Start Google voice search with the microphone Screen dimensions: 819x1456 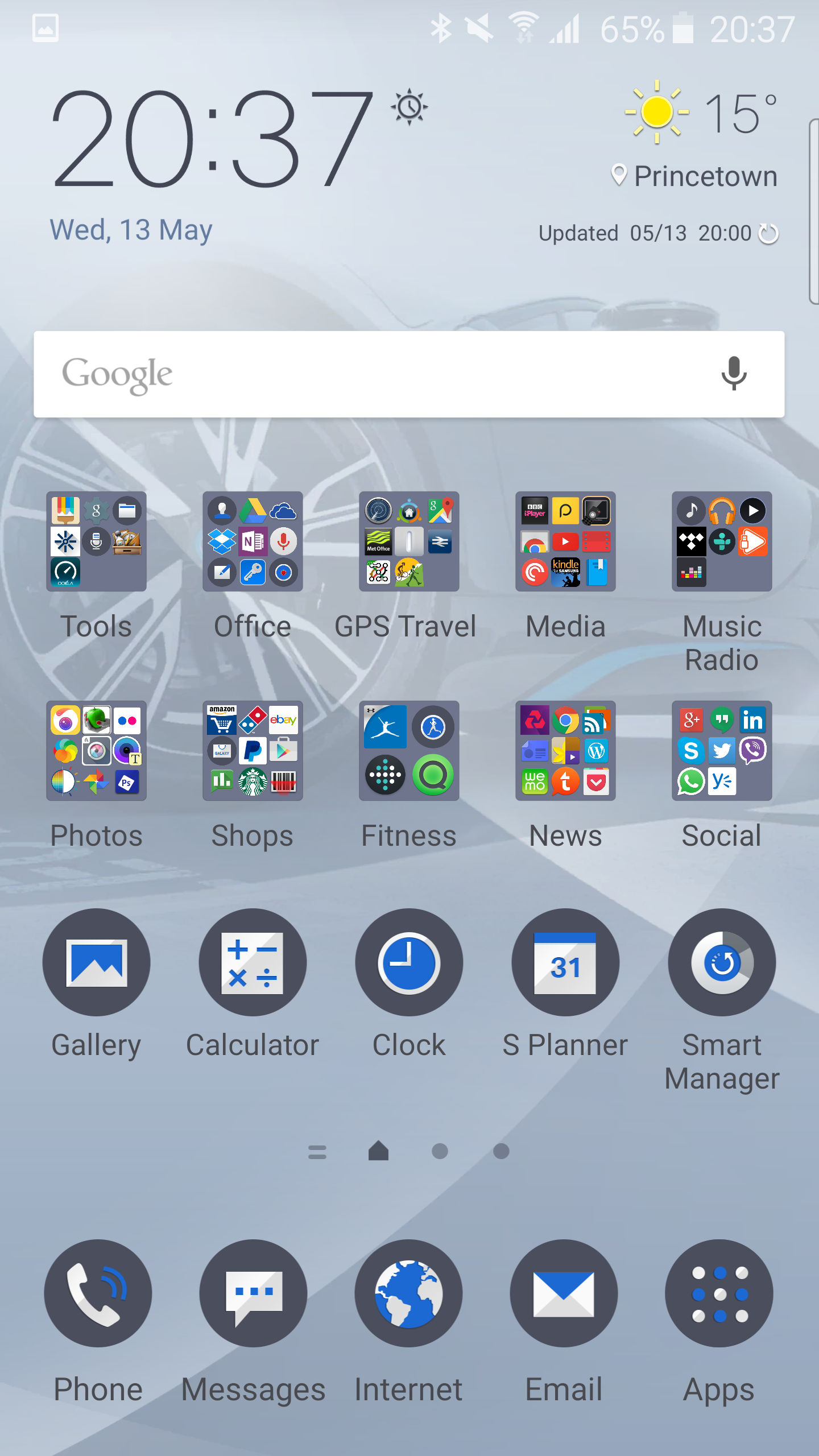734,374
